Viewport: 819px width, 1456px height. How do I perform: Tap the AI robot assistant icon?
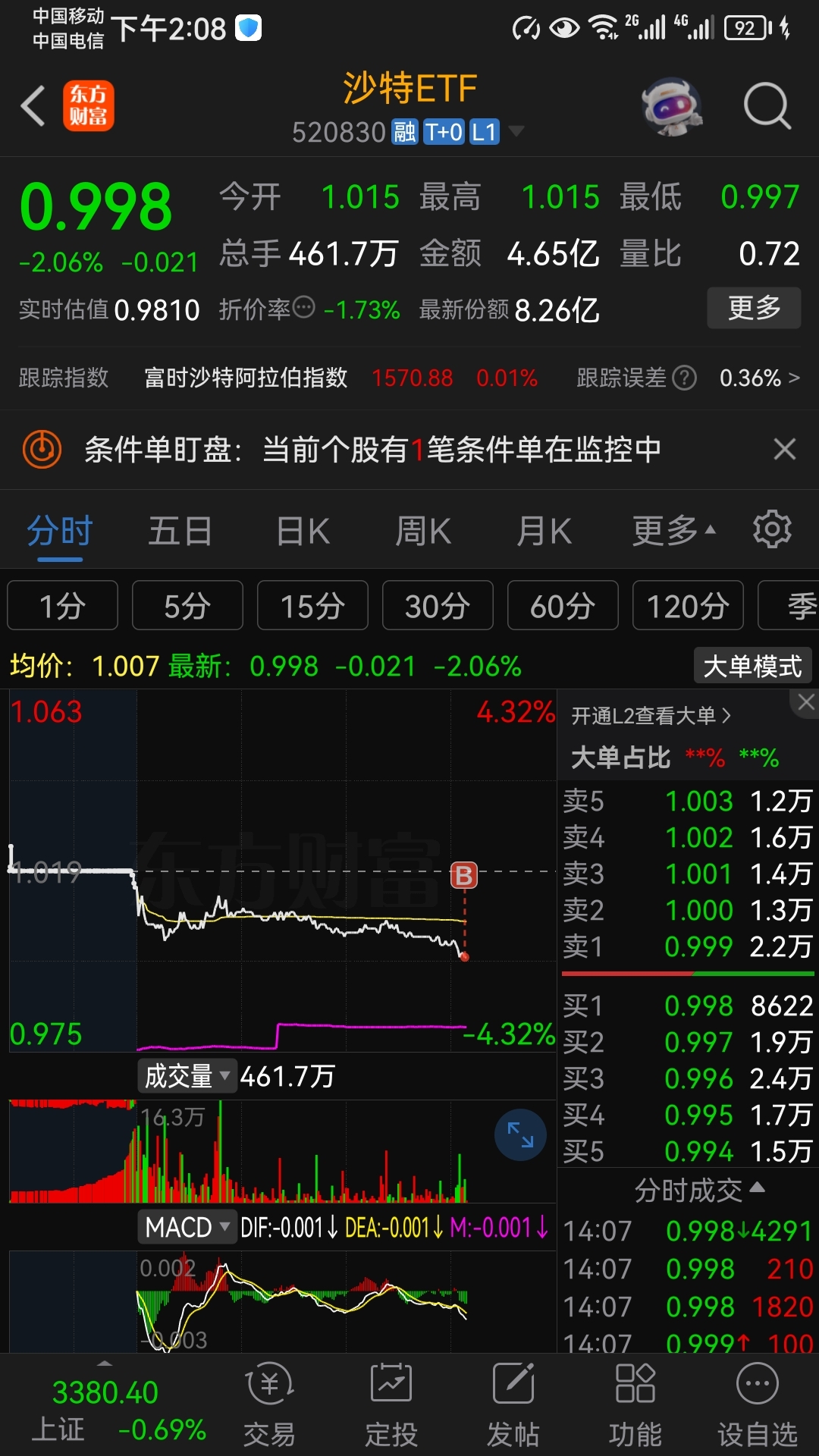tap(673, 108)
